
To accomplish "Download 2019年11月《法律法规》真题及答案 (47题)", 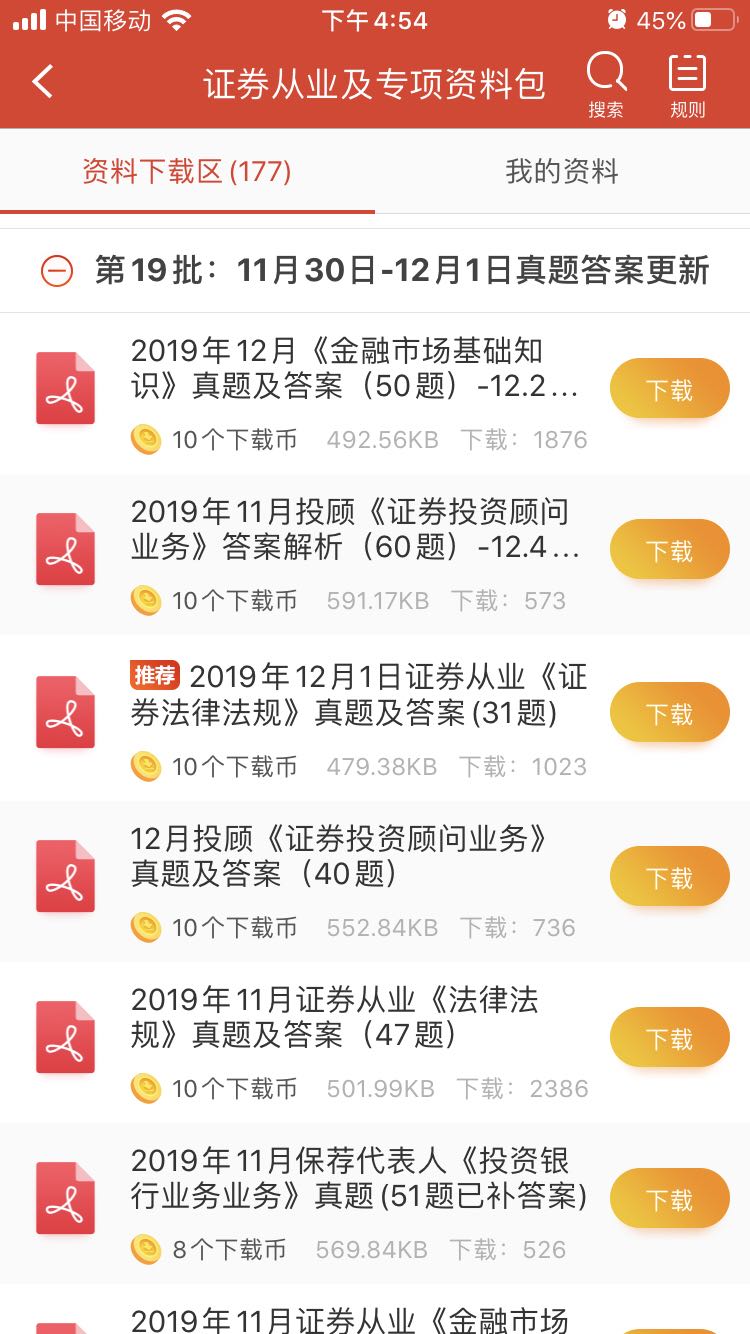I will pos(669,1038).
